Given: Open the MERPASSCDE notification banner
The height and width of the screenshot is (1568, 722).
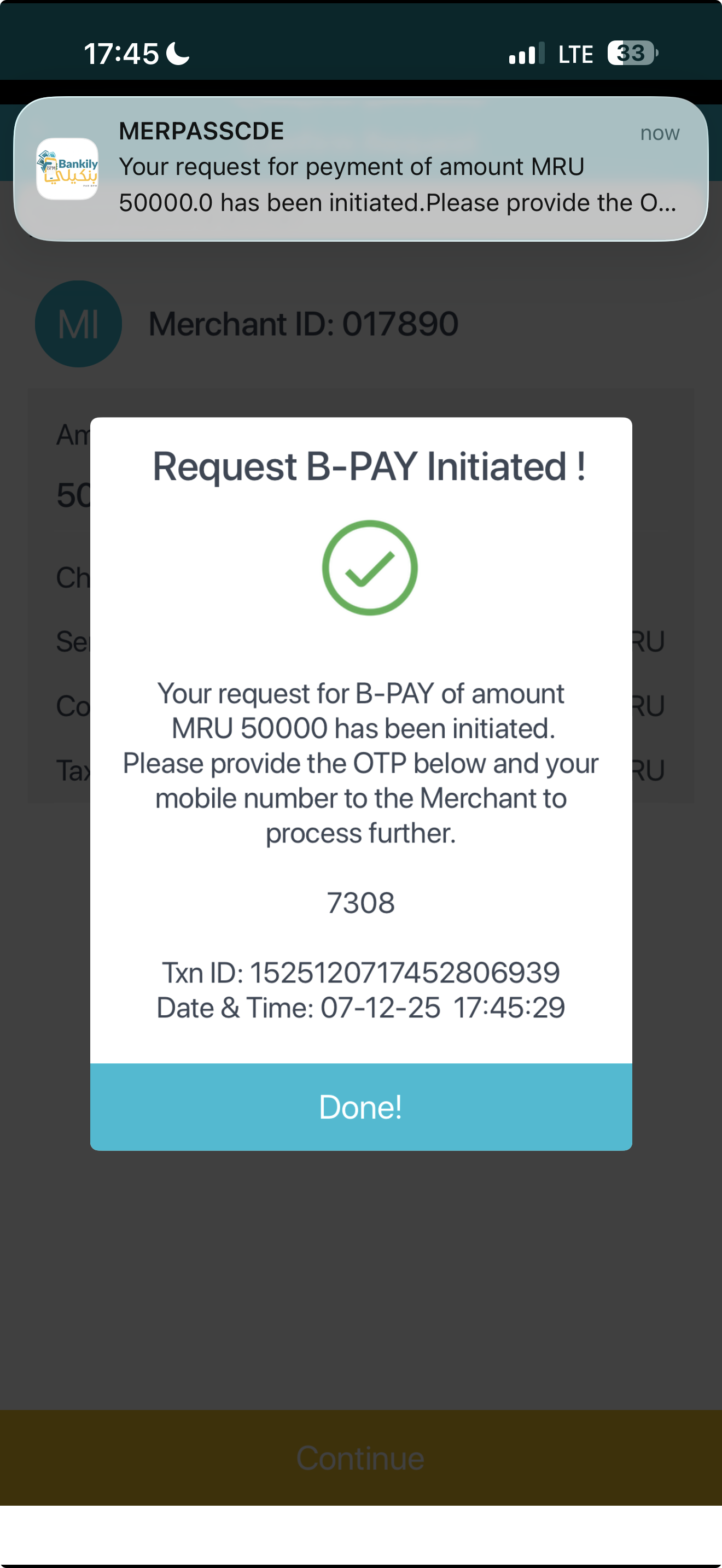Looking at the screenshot, I should 360,168.
